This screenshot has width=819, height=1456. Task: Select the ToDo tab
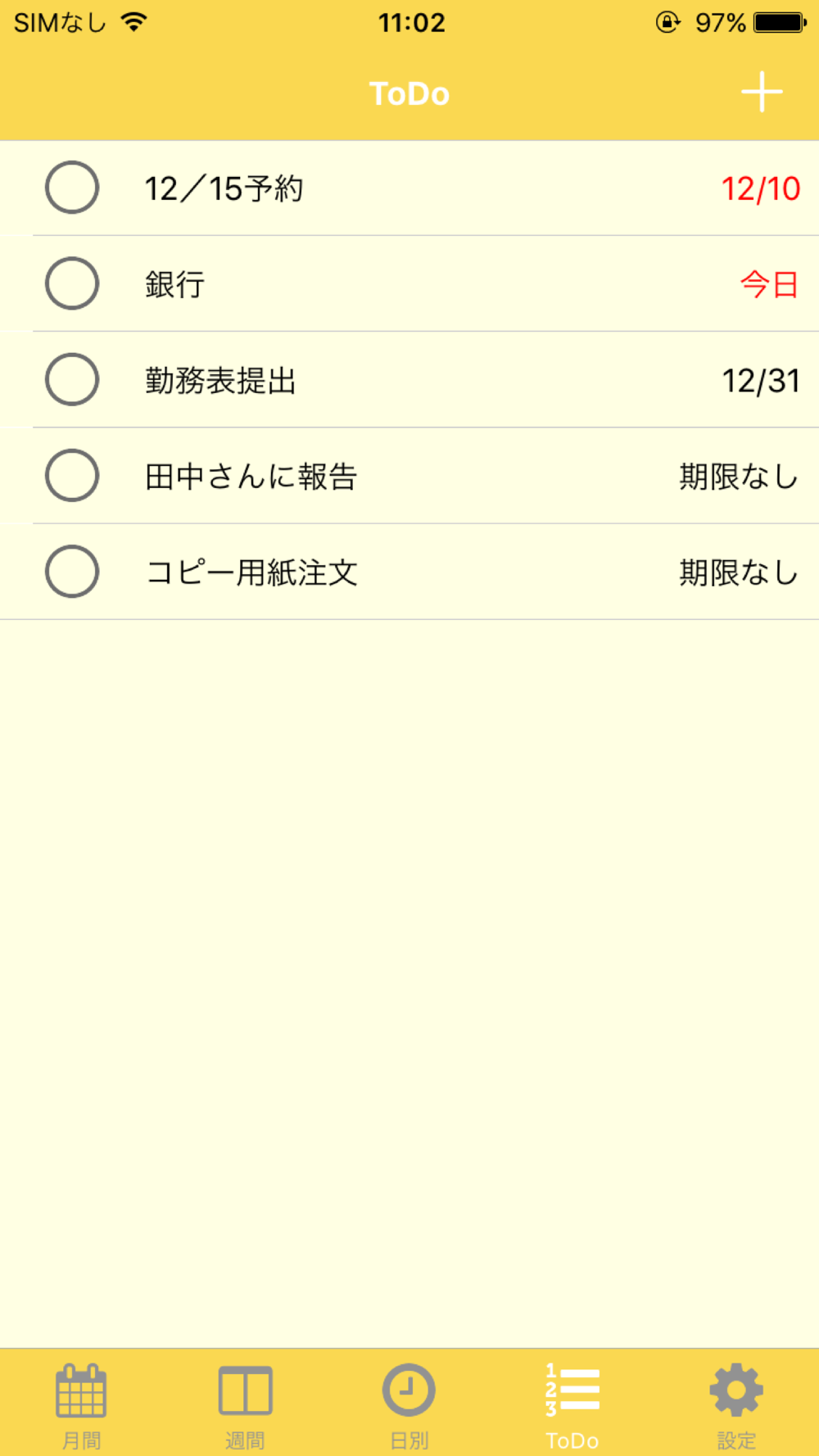pyautogui.click(x=572, y=1404)
